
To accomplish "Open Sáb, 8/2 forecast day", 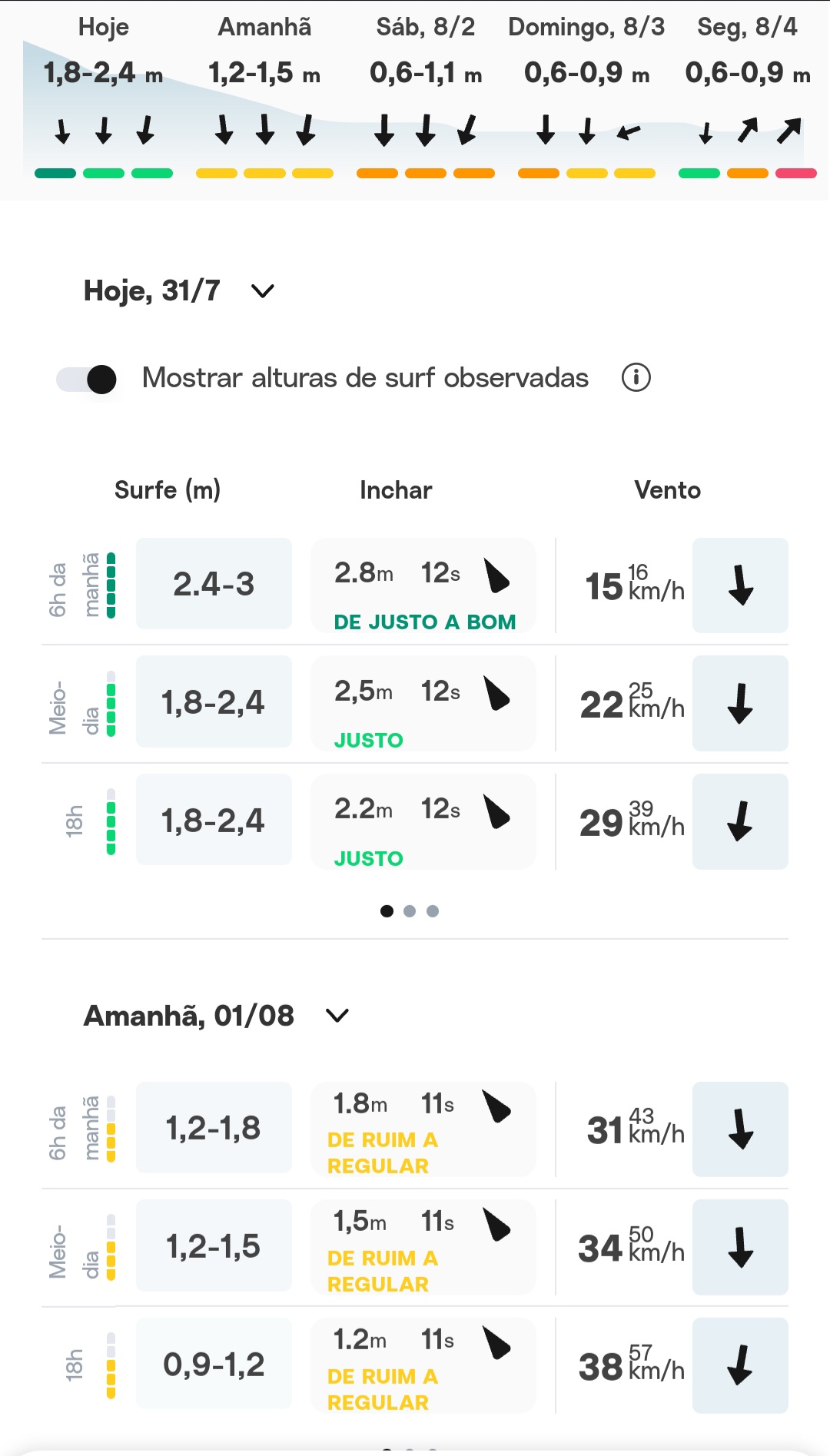I will point(426,96).
